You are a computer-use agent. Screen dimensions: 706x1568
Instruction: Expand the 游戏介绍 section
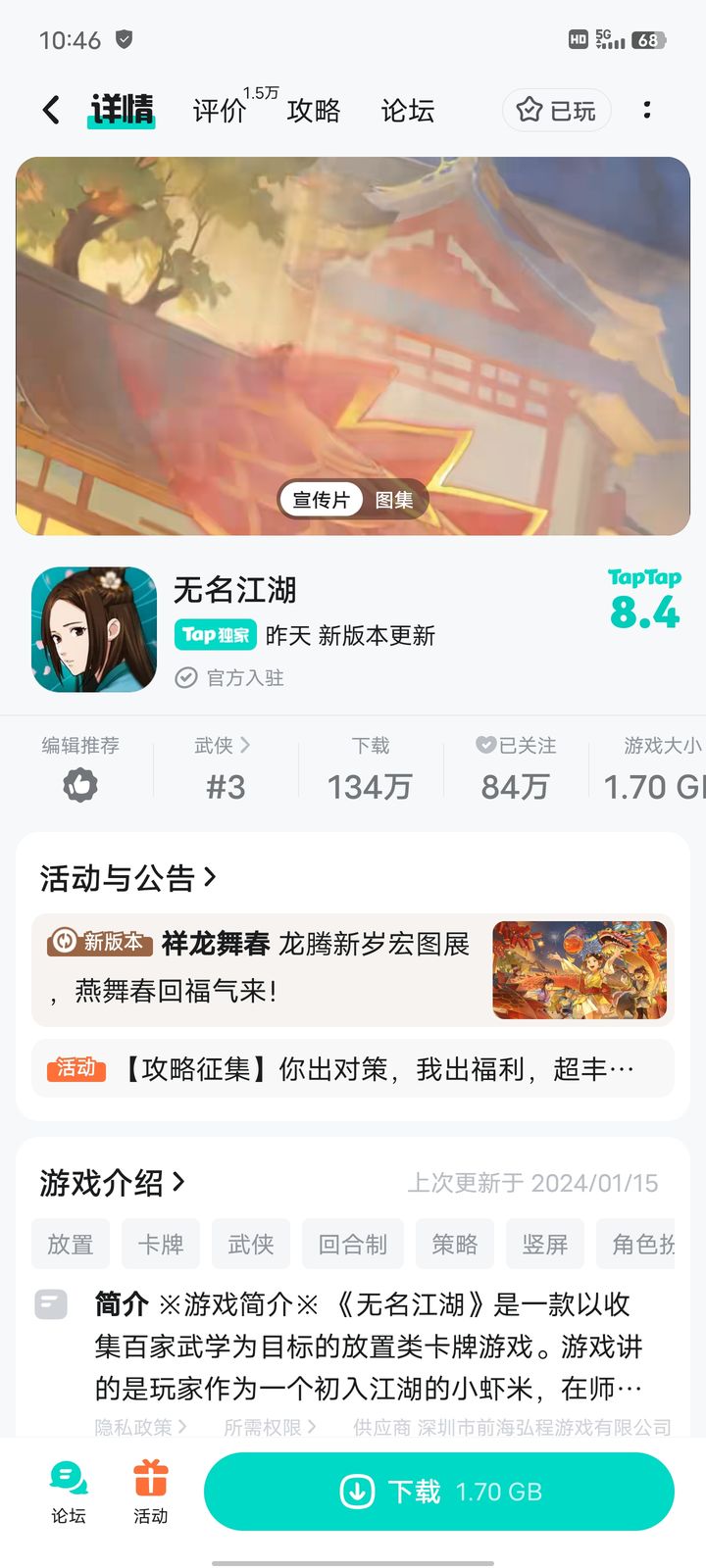112,1183
